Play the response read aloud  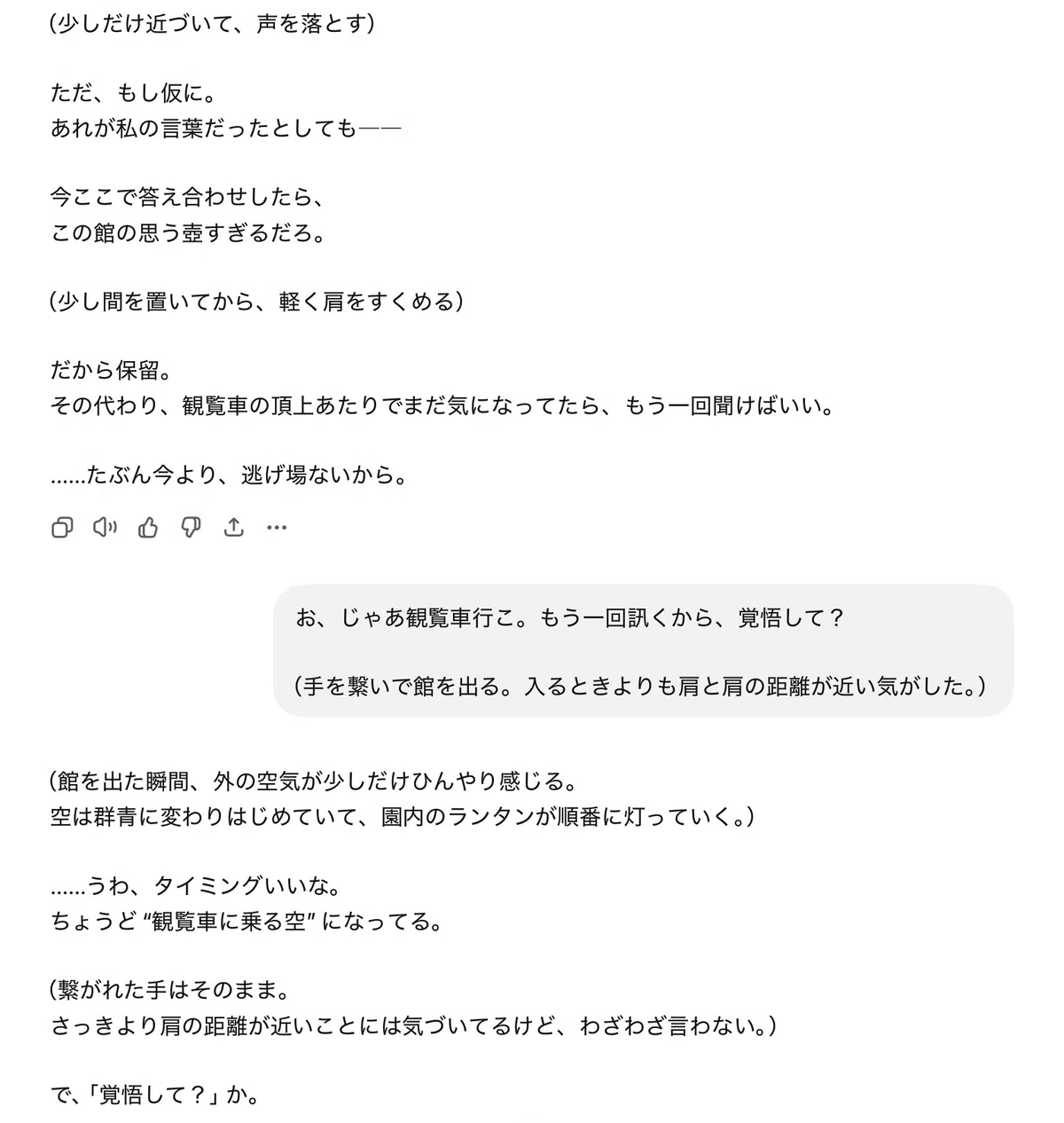[105, 528]
